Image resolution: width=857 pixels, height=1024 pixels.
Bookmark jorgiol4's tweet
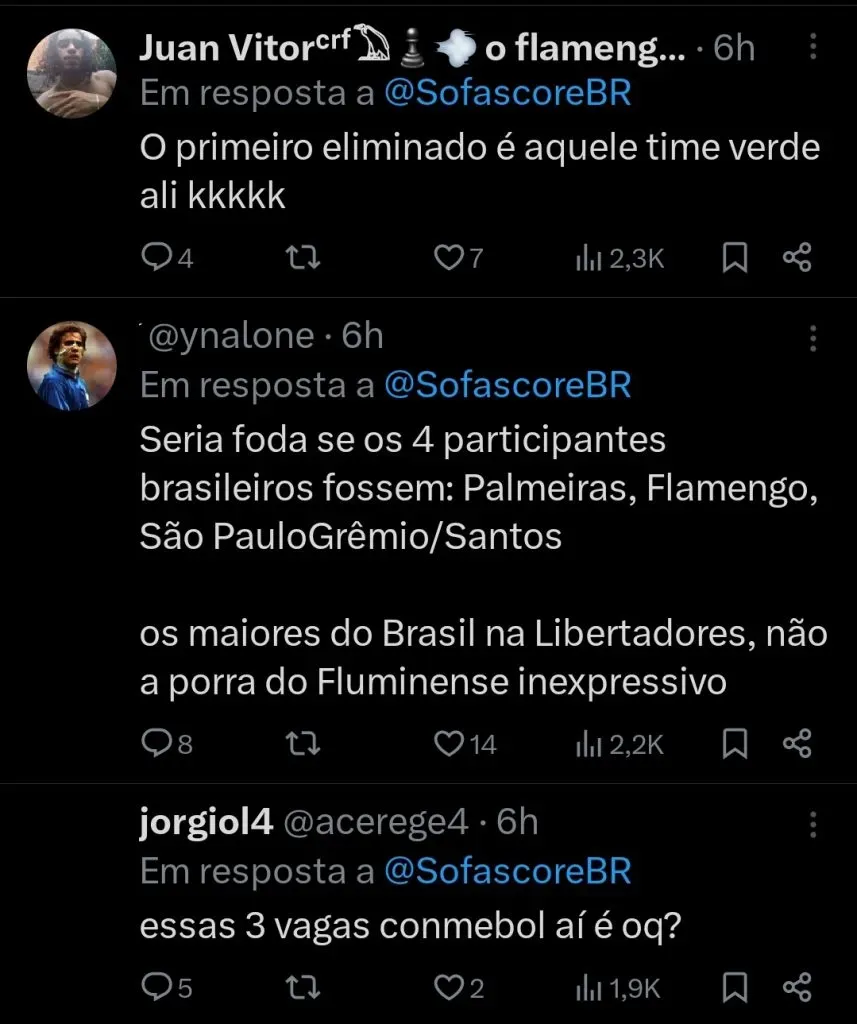pos(735,988)
